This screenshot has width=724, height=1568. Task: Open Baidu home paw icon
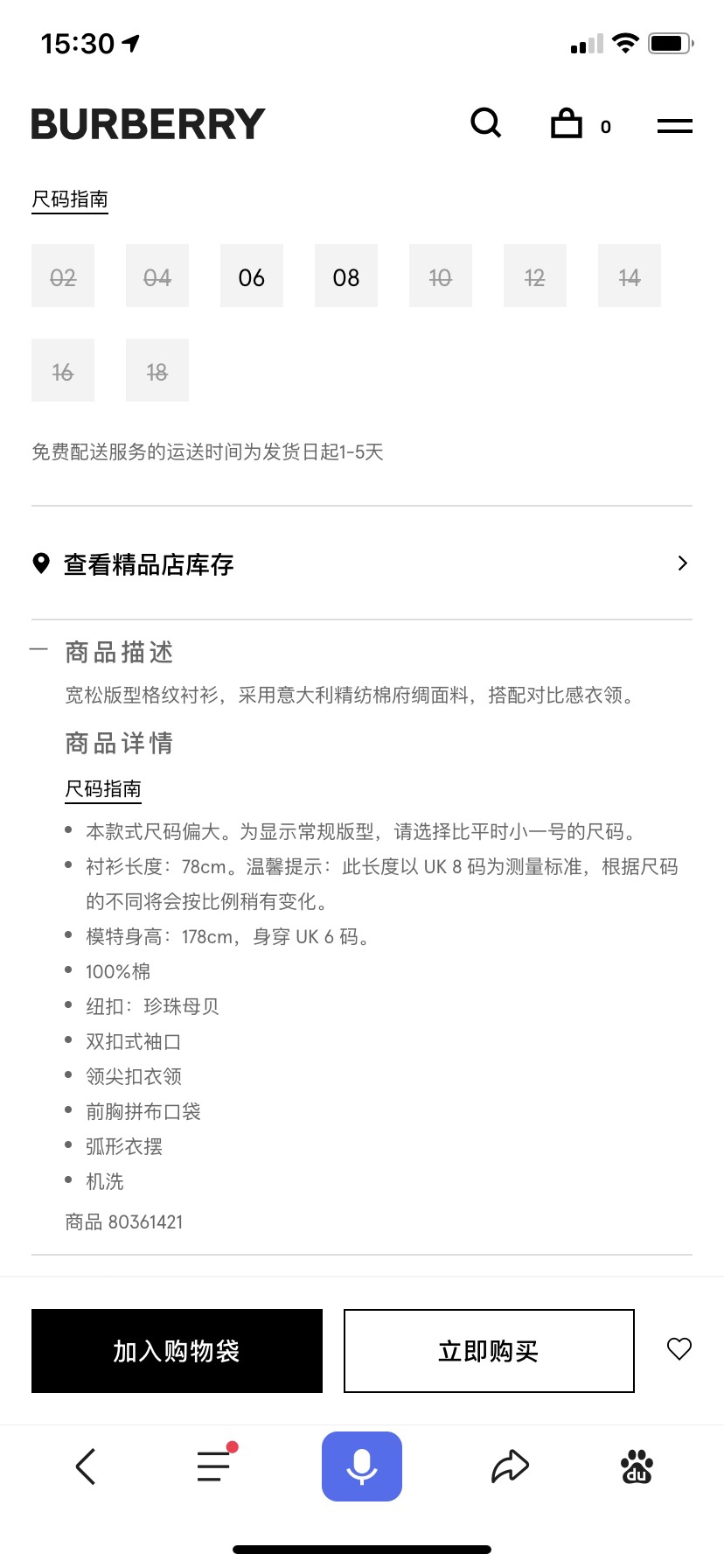(637, 1466)
